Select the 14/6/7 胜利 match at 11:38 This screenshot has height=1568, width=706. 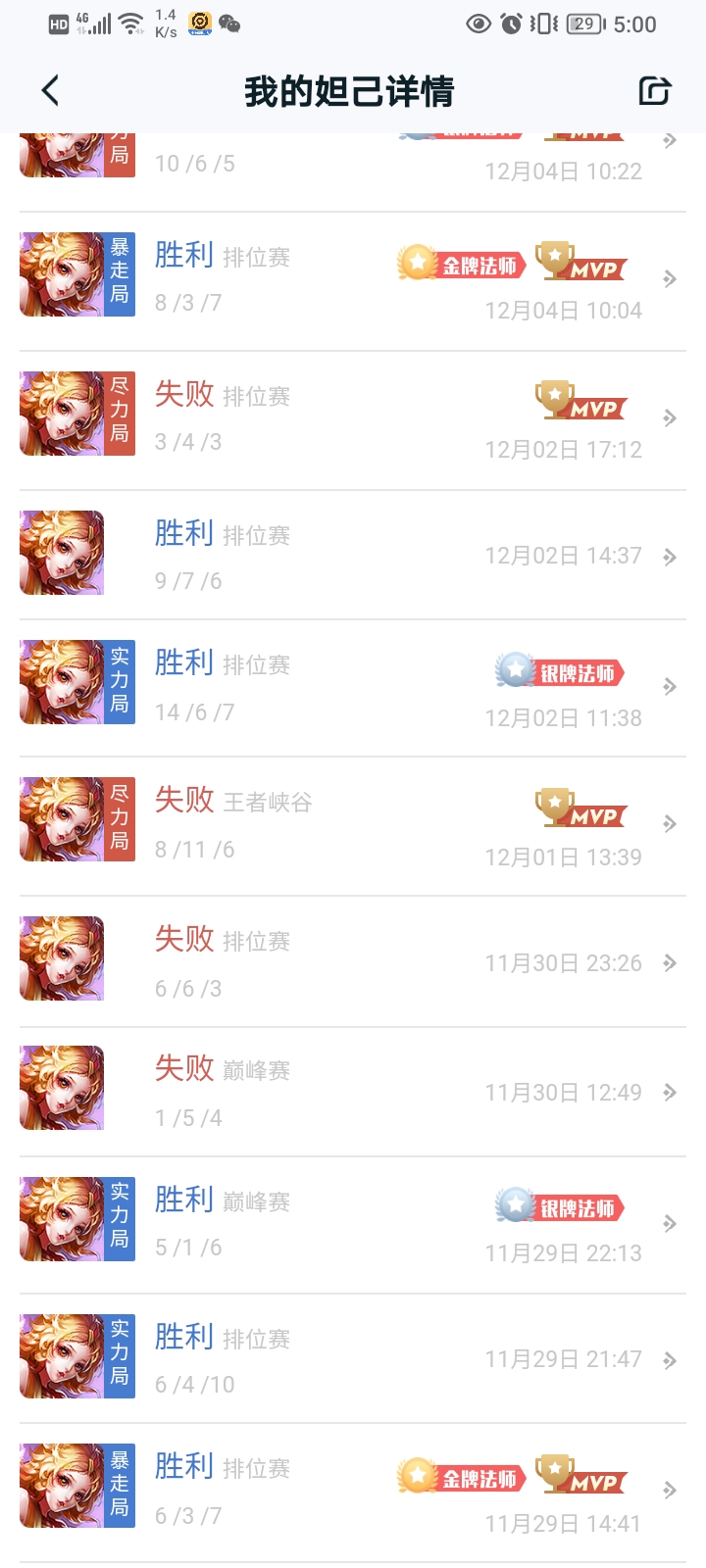353,686
